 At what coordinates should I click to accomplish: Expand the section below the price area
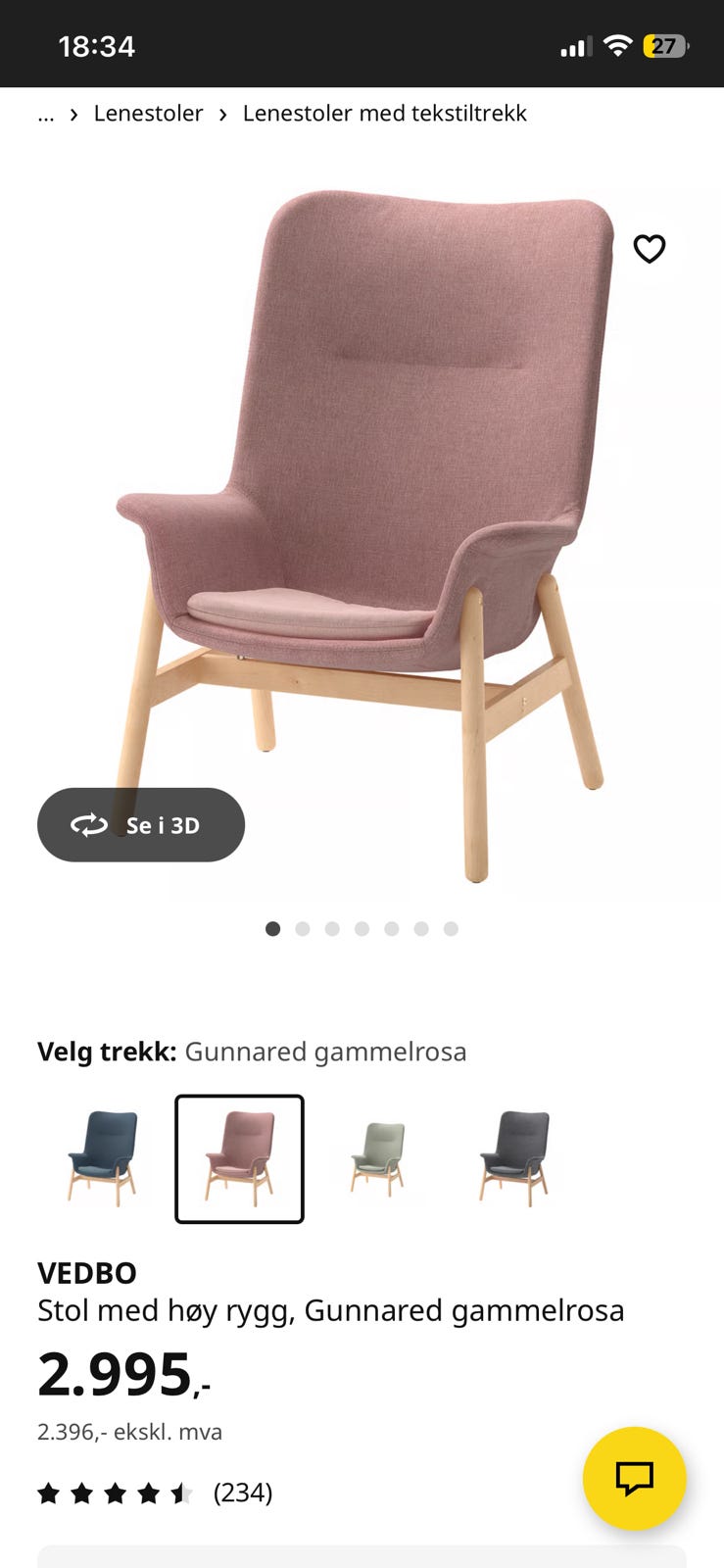click(362, 1556)
